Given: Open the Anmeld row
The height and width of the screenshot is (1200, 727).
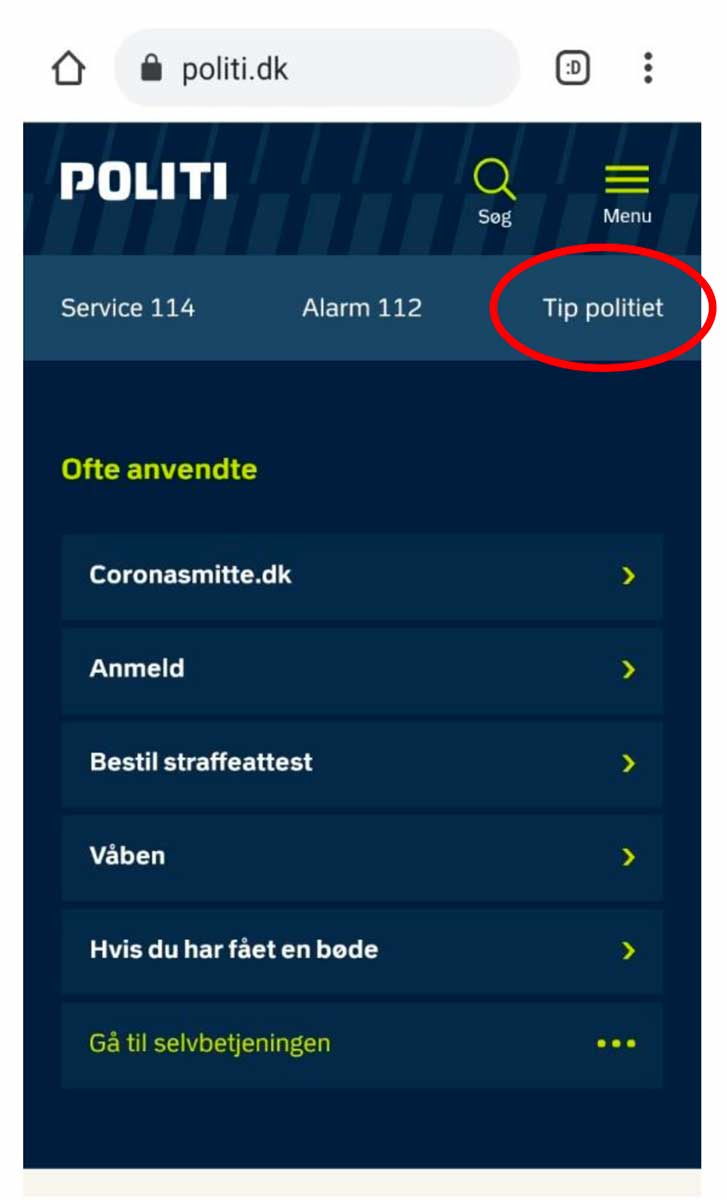Looking at the screenshot, I should (x=362, y=669).
